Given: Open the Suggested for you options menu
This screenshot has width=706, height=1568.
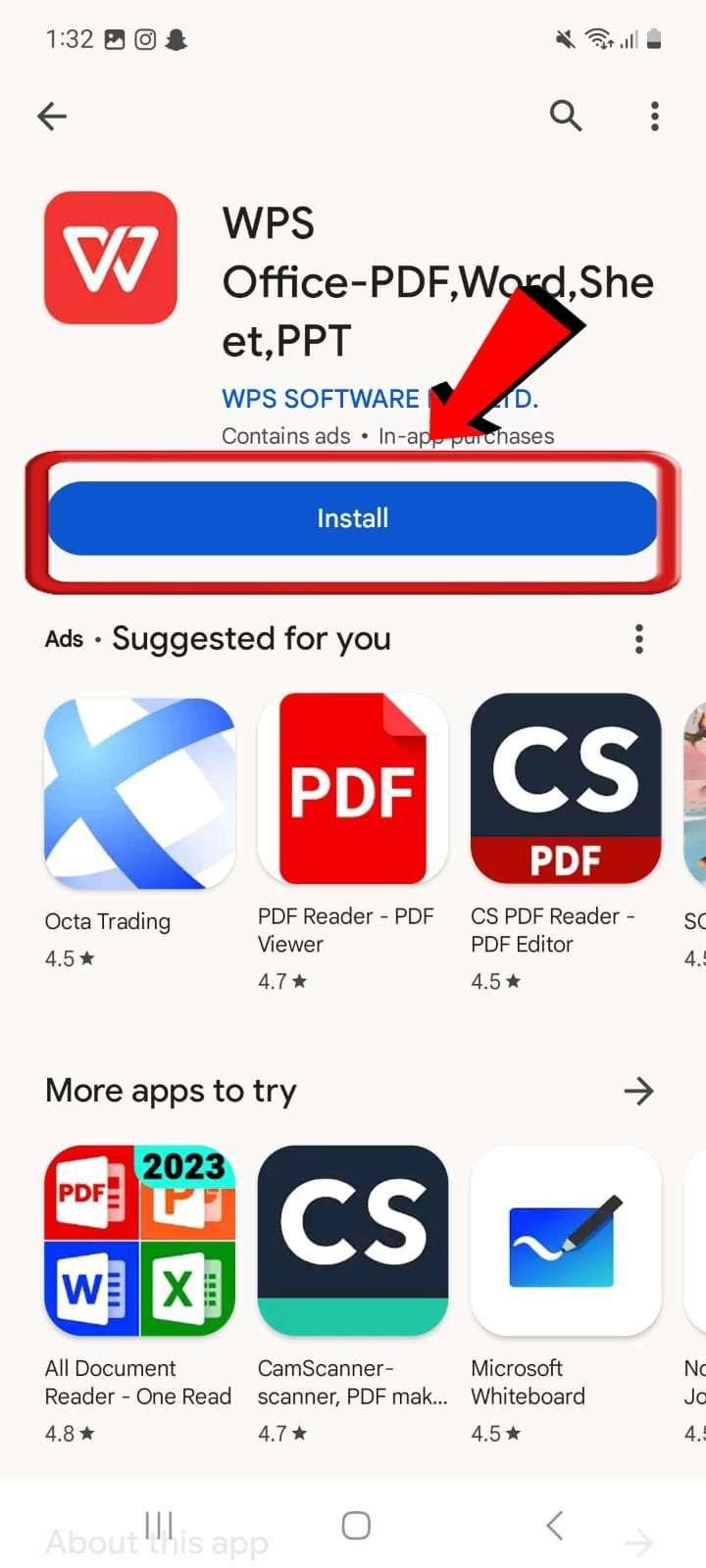Looking at the screenshot, I should (639, 638).
